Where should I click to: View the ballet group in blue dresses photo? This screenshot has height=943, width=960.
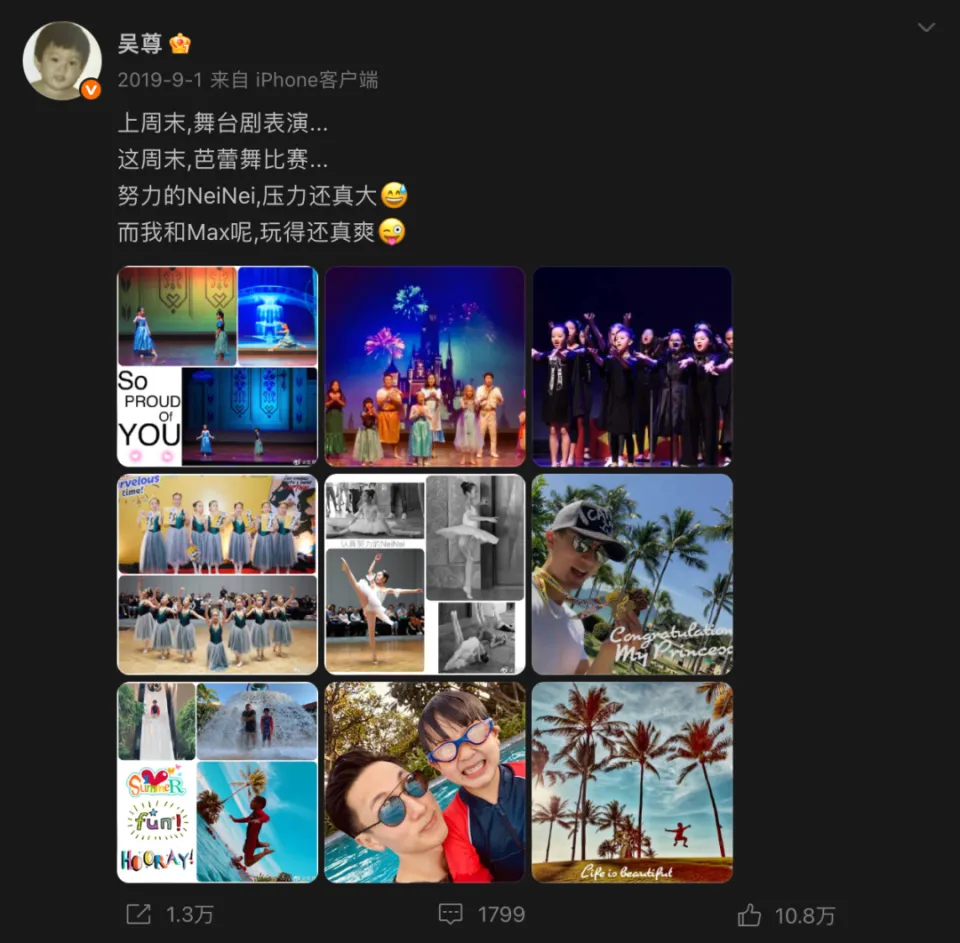coord(217,574)
